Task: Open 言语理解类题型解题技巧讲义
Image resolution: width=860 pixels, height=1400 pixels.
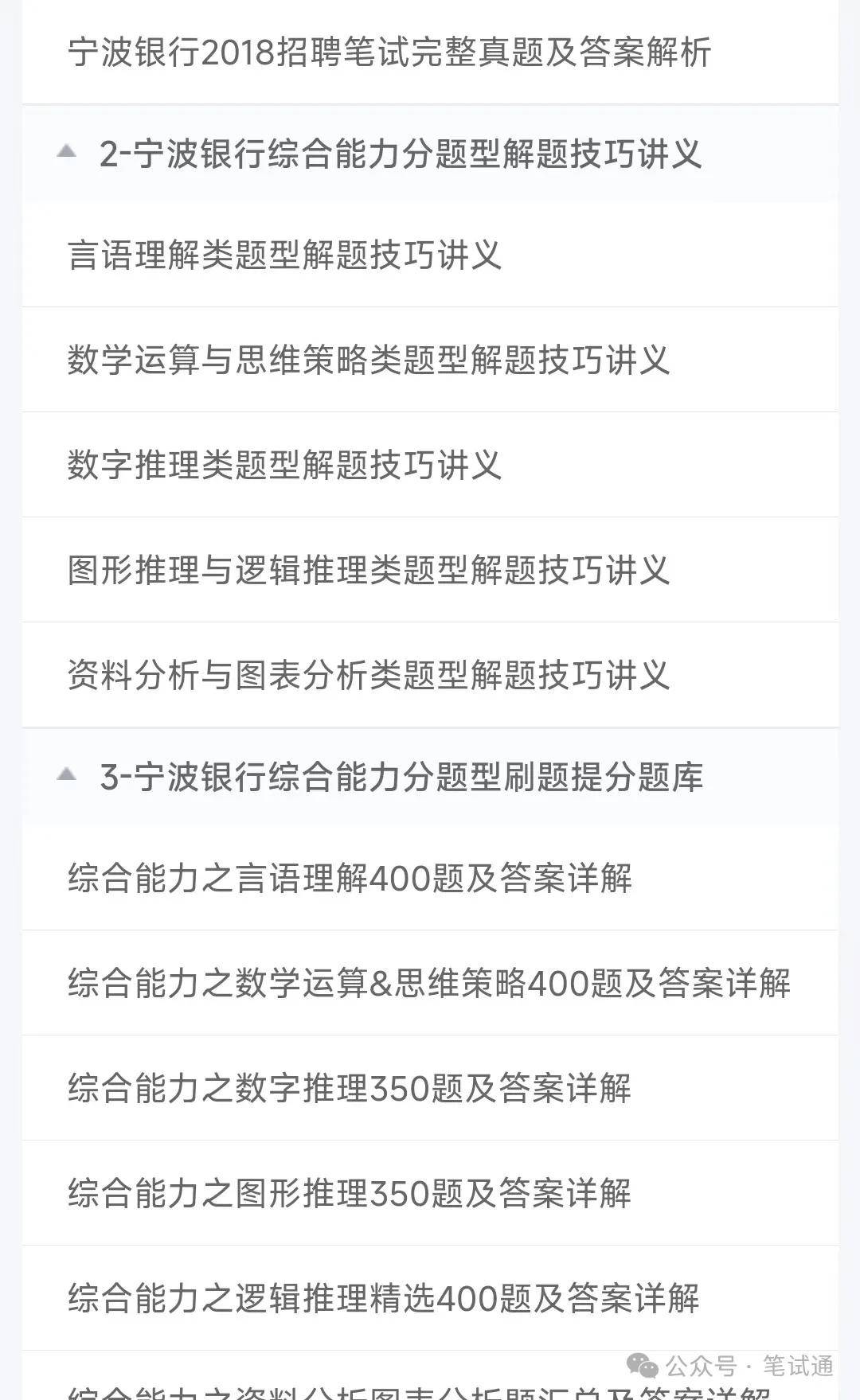Action: [x=430, y=255]
